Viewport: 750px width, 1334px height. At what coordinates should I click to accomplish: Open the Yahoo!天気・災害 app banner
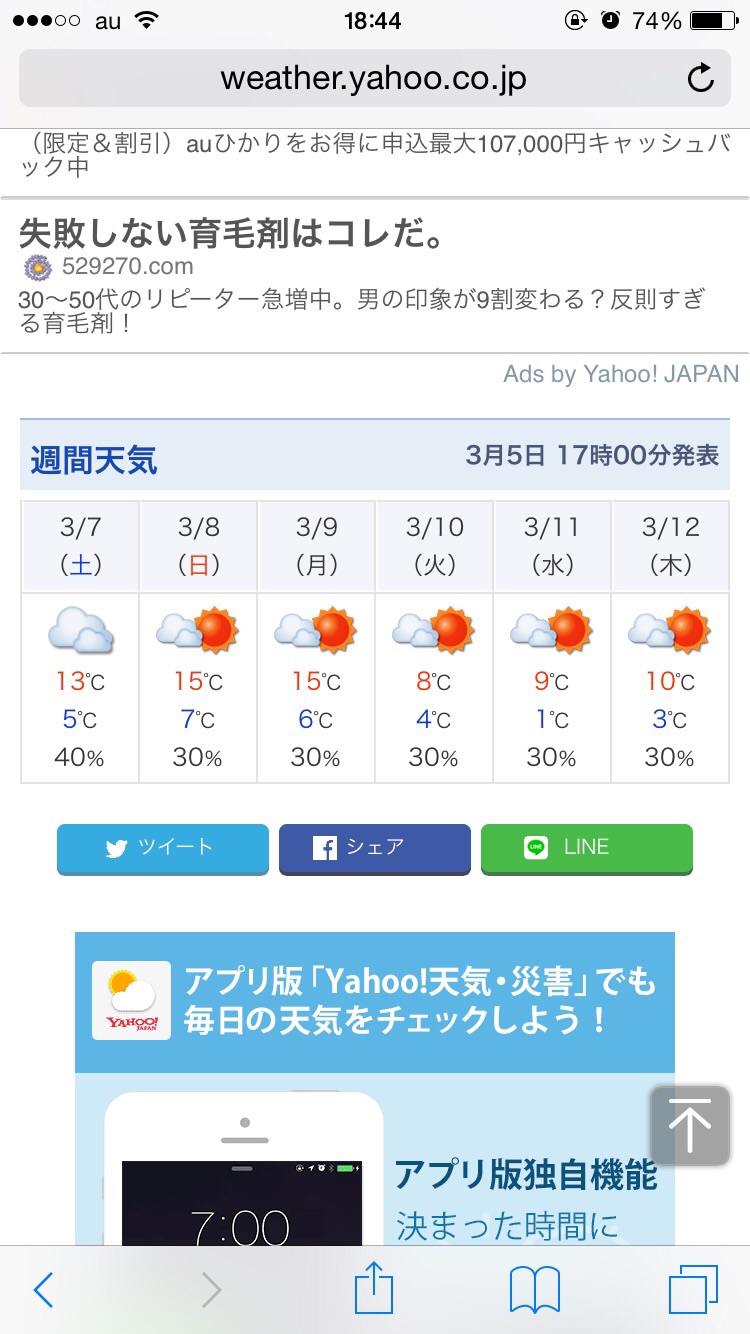point(374,1001)
